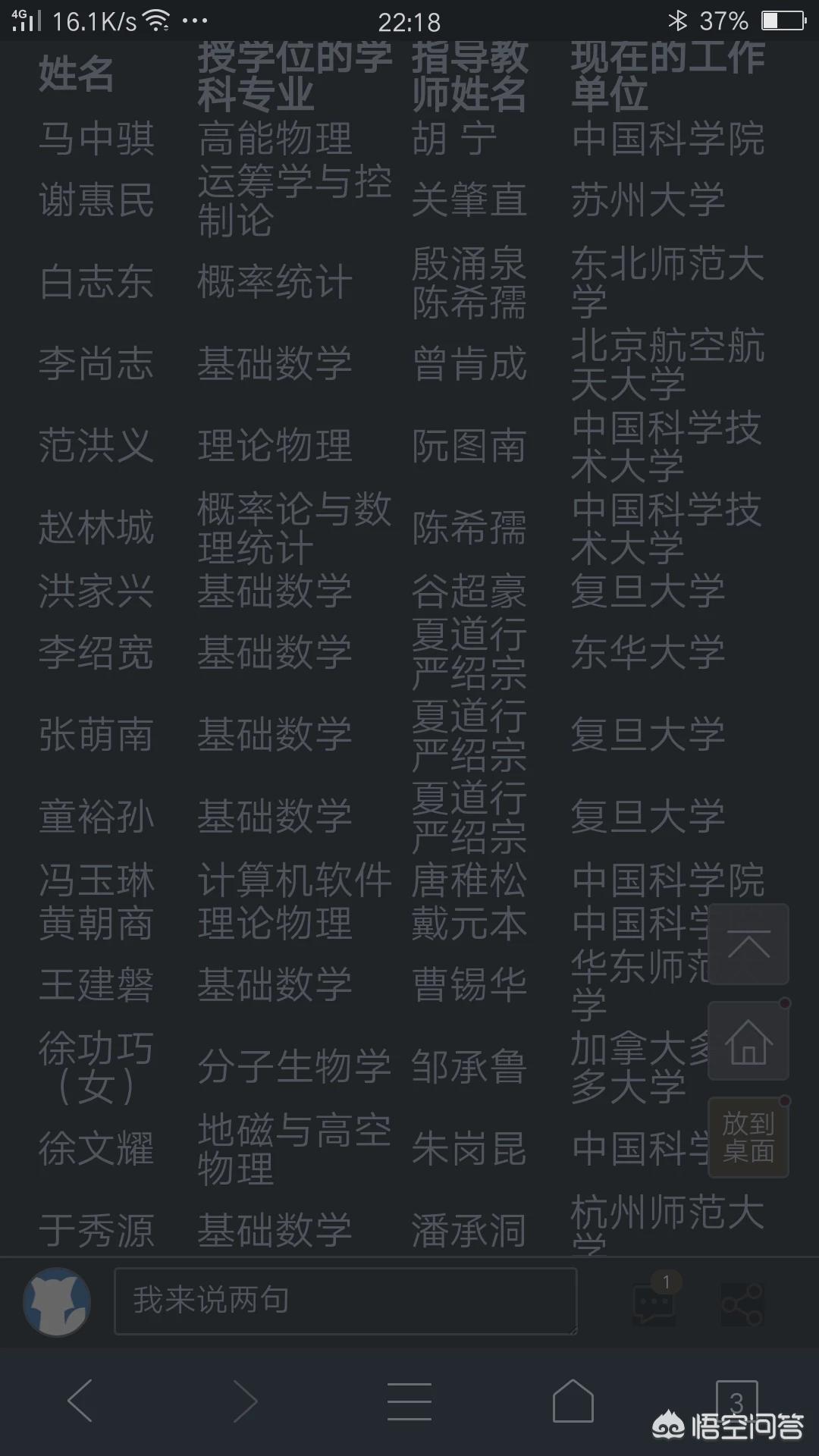Image resolution: width=819 pixels, height=1456 pixels.
Task: Go to the browser home page button
Action: coord(748,1041)
